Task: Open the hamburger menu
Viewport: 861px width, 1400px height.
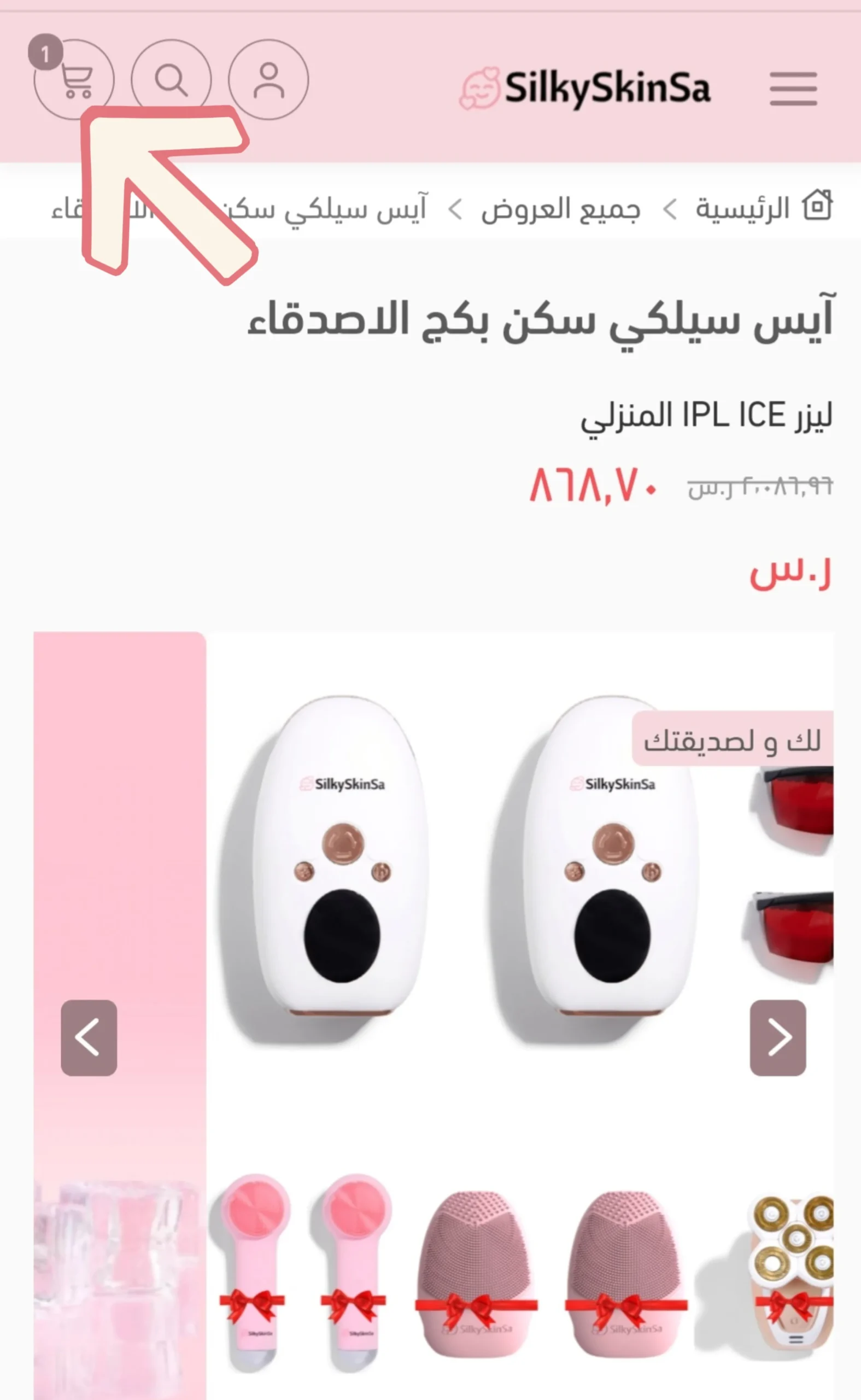Action: click(793, 89)
